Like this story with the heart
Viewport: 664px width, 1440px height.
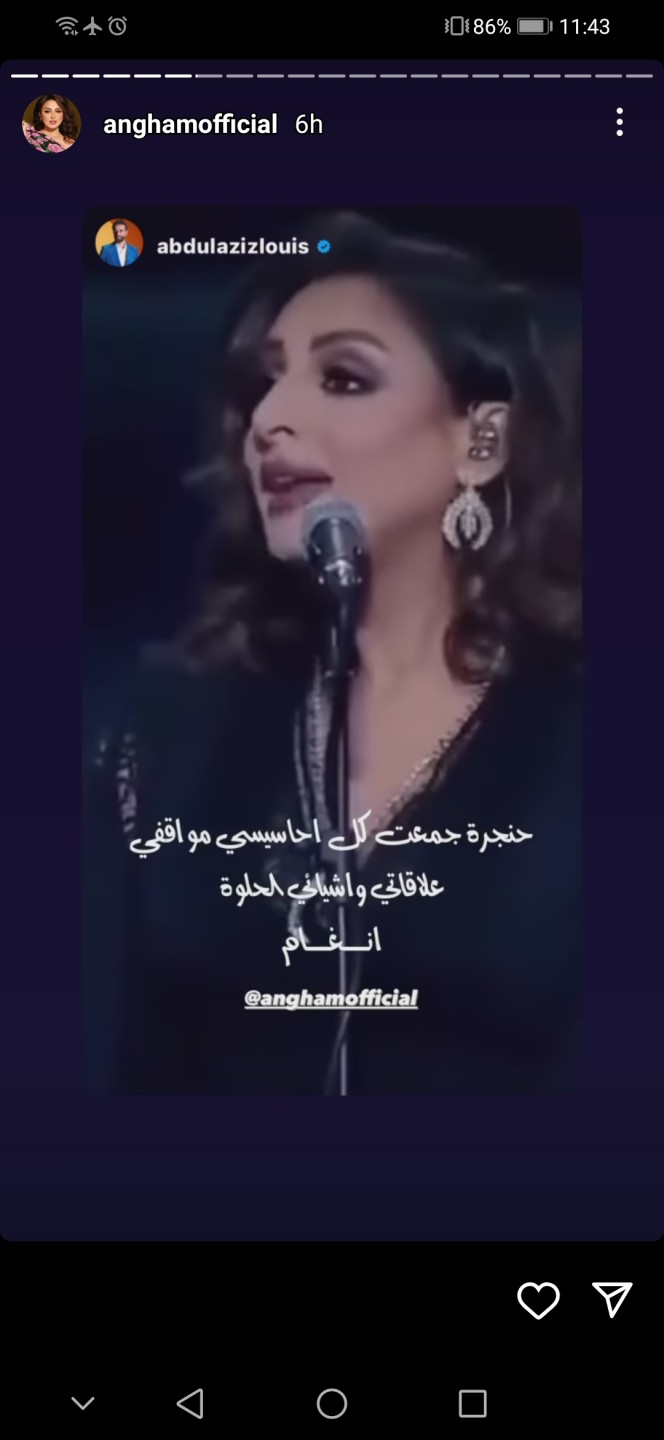coord(538,1299)
